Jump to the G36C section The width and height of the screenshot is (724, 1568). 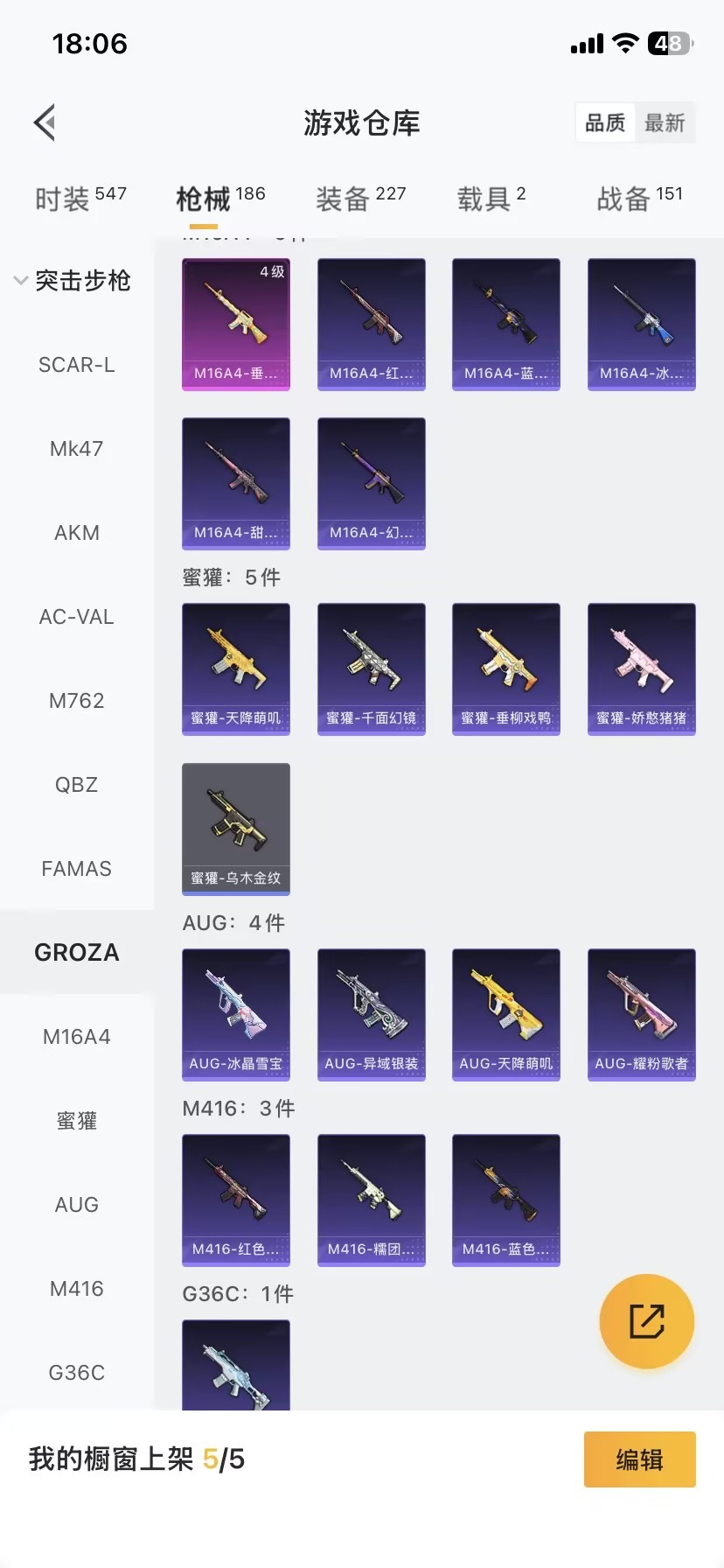pyautogui.click(x=77, y=1373)
